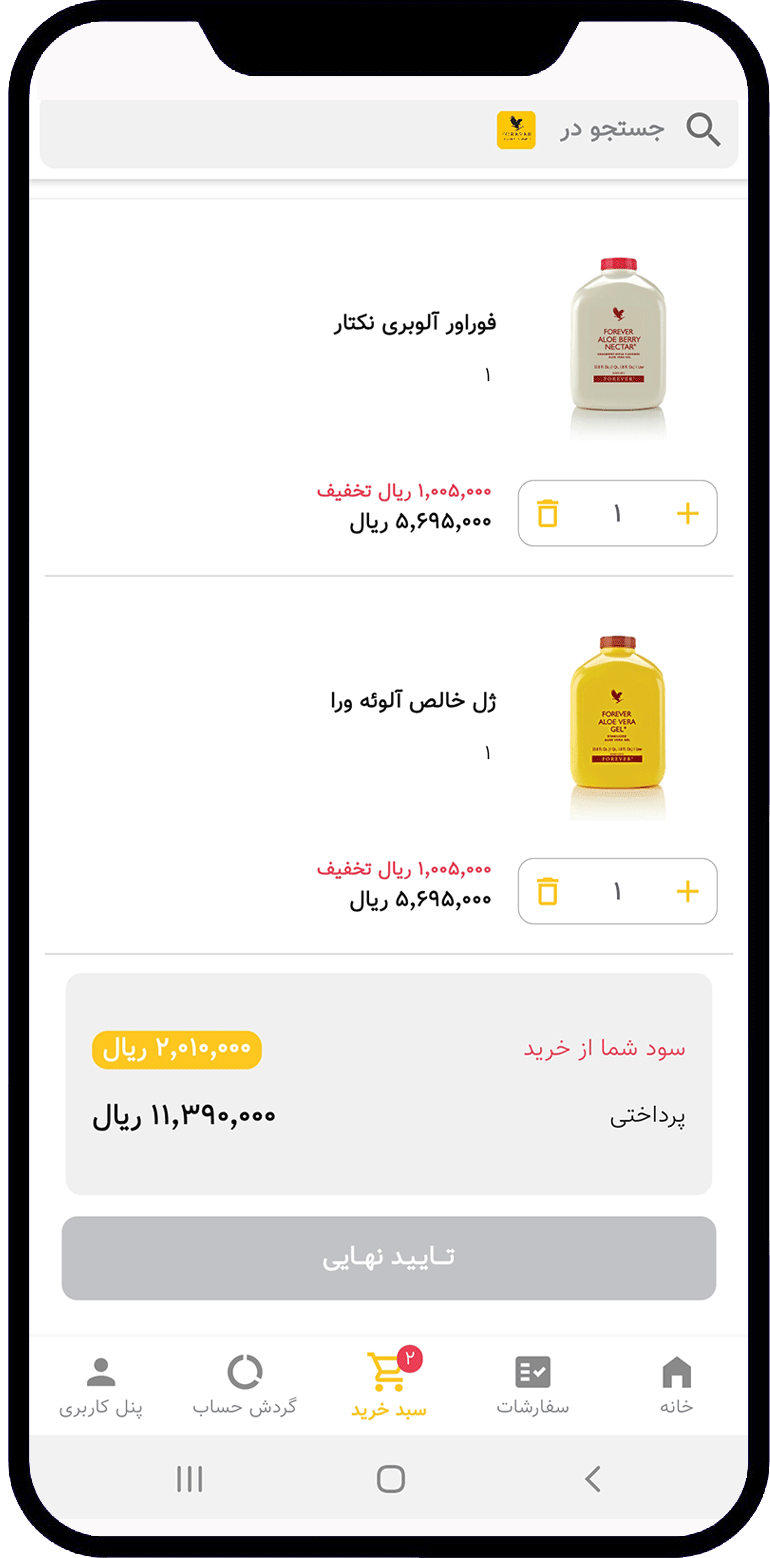
Task: Tap the تایید نهایی checkout button
Action: pyautogui.click(x=388, y=1258)
